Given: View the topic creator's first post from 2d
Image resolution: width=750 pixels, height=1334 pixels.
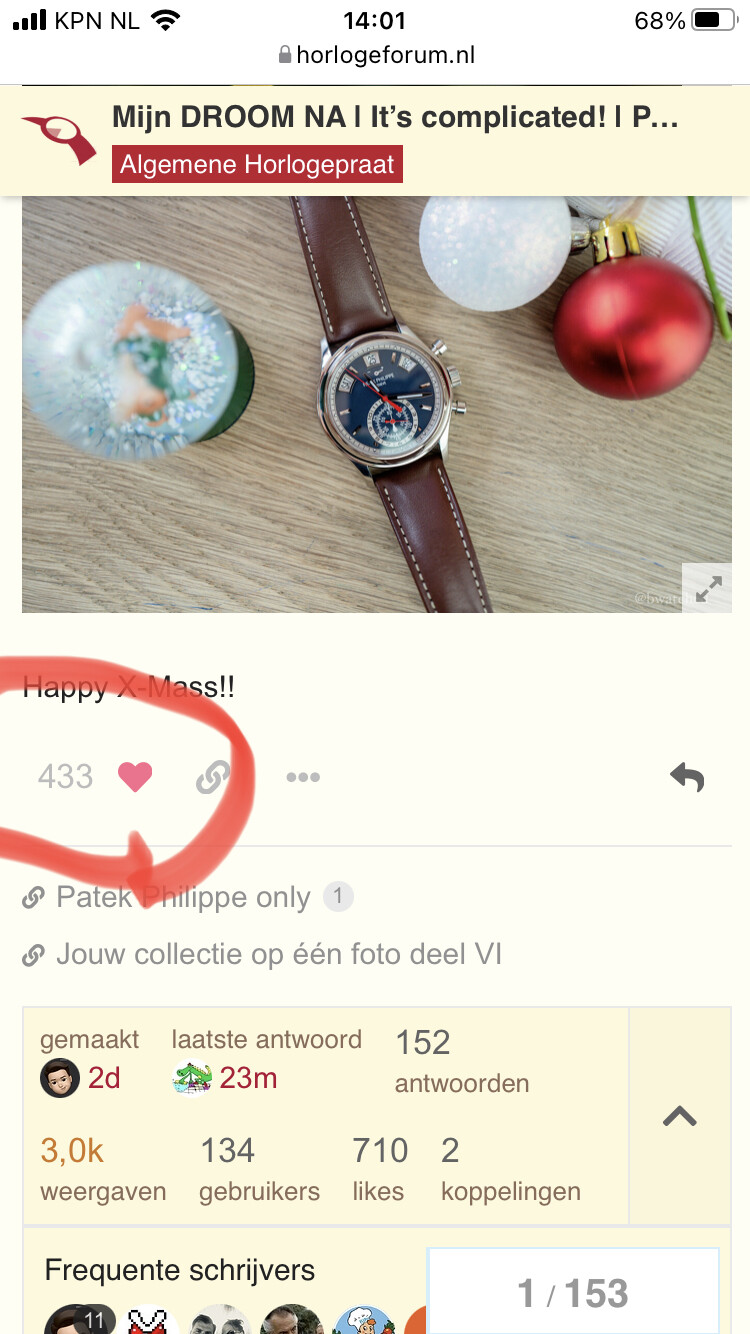Looking at the screenshot, I should [x=103, y=1078].
